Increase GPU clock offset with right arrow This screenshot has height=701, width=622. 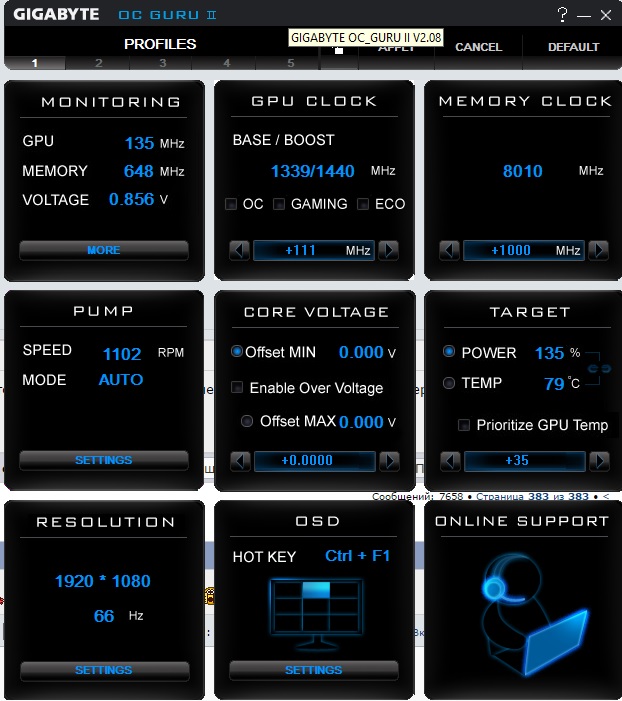(x=388, y=250)
